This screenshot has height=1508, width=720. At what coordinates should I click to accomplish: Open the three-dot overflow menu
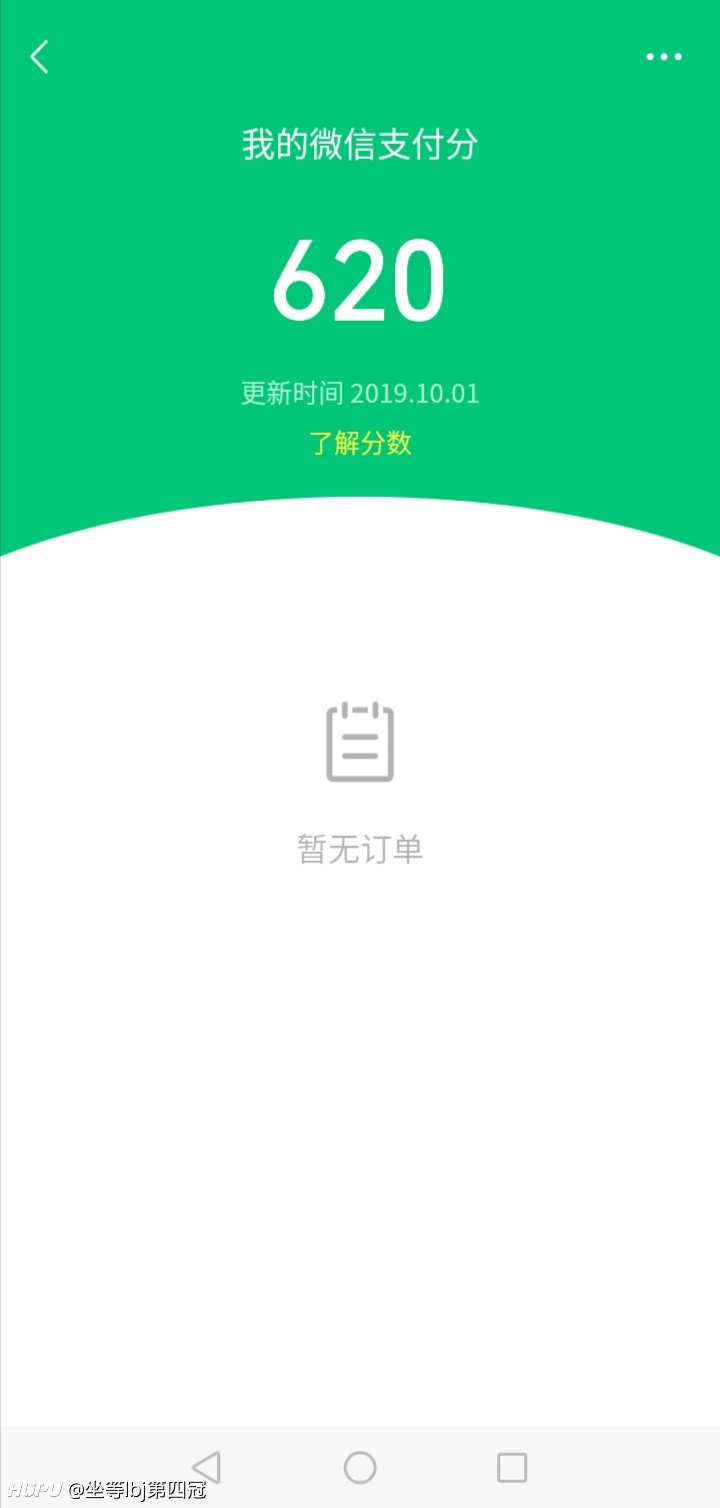pyautogui.click(x=664, y=58)
